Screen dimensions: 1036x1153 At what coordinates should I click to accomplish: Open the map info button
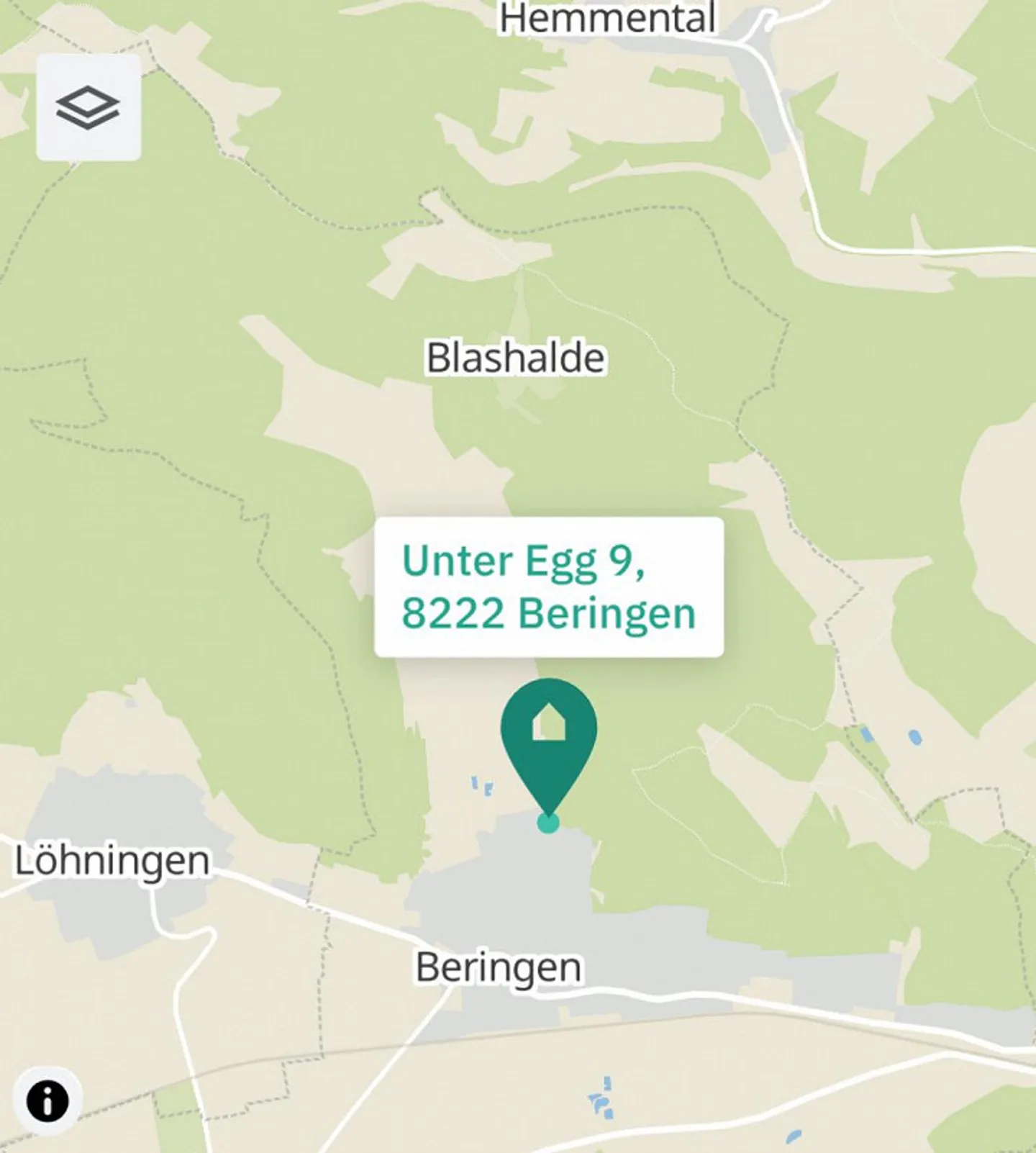pyautogui.click(x=47, y=1100)
